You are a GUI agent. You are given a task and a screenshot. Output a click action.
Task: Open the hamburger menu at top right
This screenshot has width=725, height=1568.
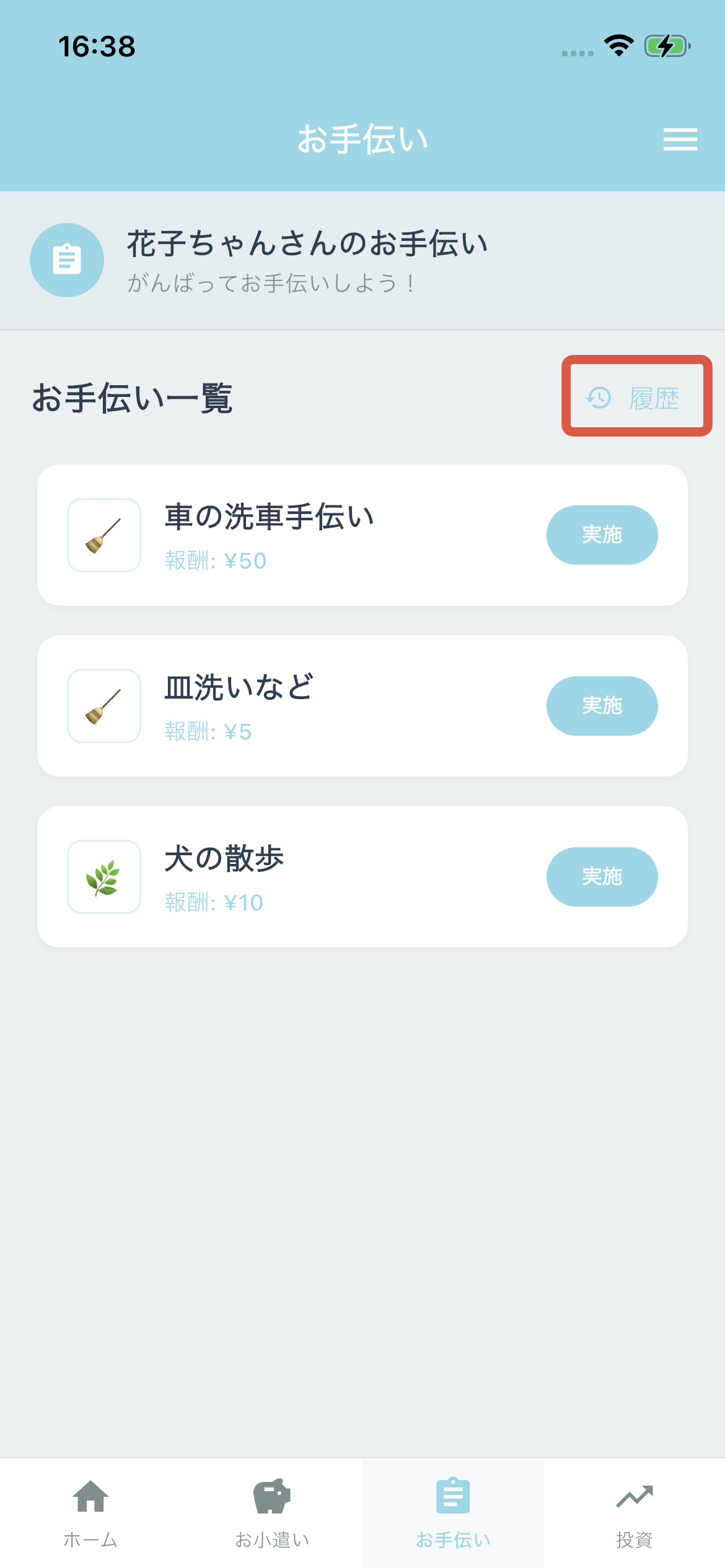(679, 139)
